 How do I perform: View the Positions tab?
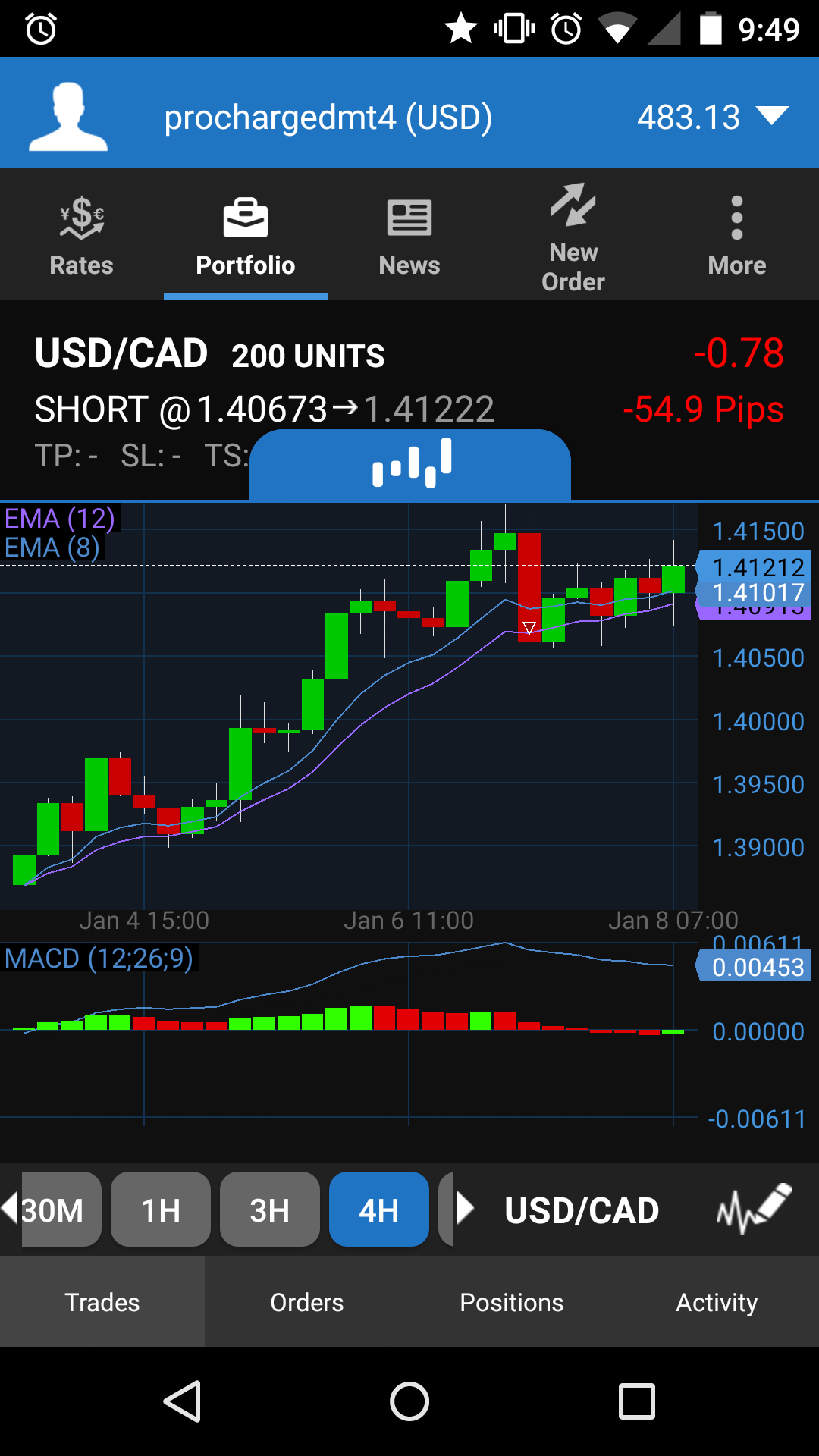512,1302
